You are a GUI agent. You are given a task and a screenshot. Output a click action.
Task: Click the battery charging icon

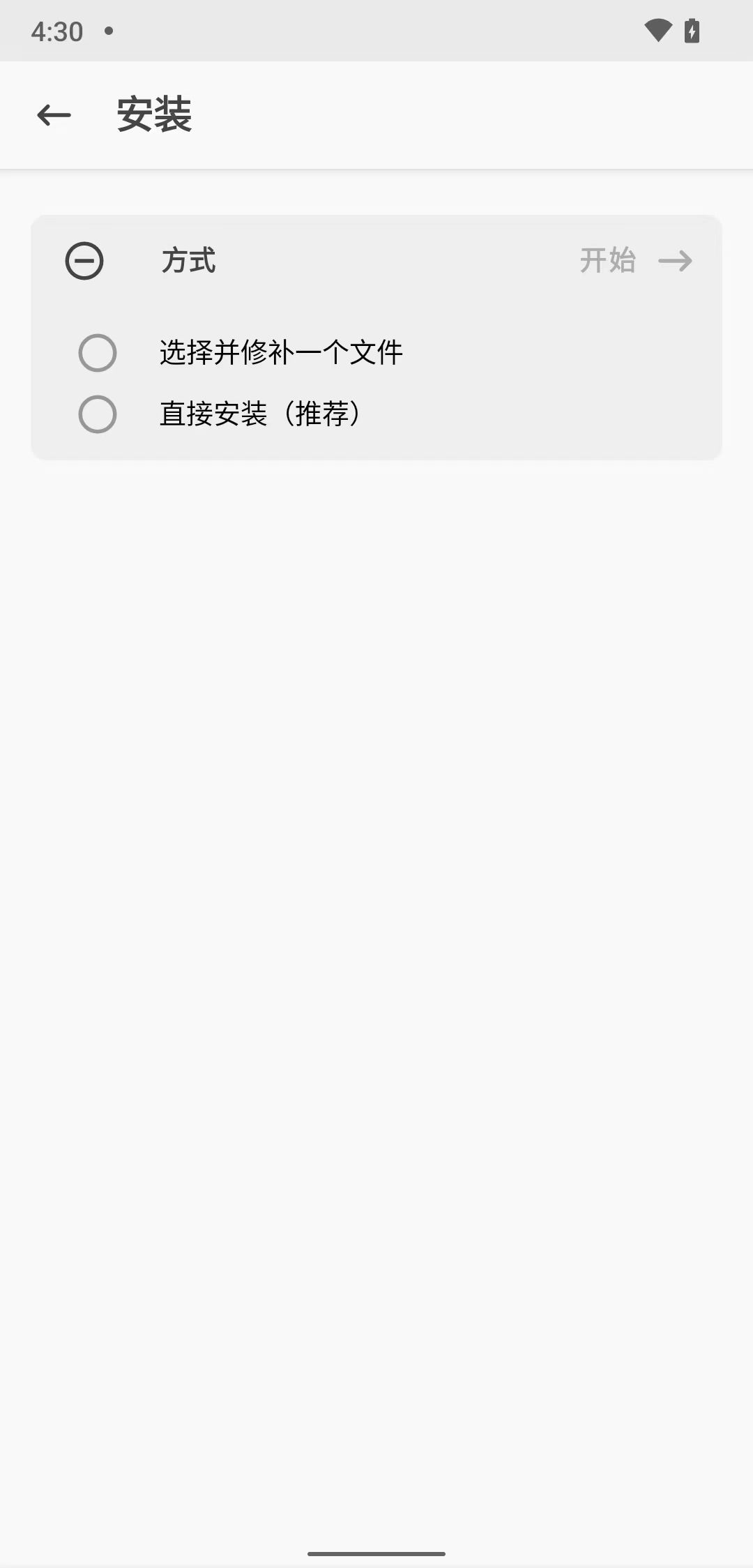(x=692, y=31)
